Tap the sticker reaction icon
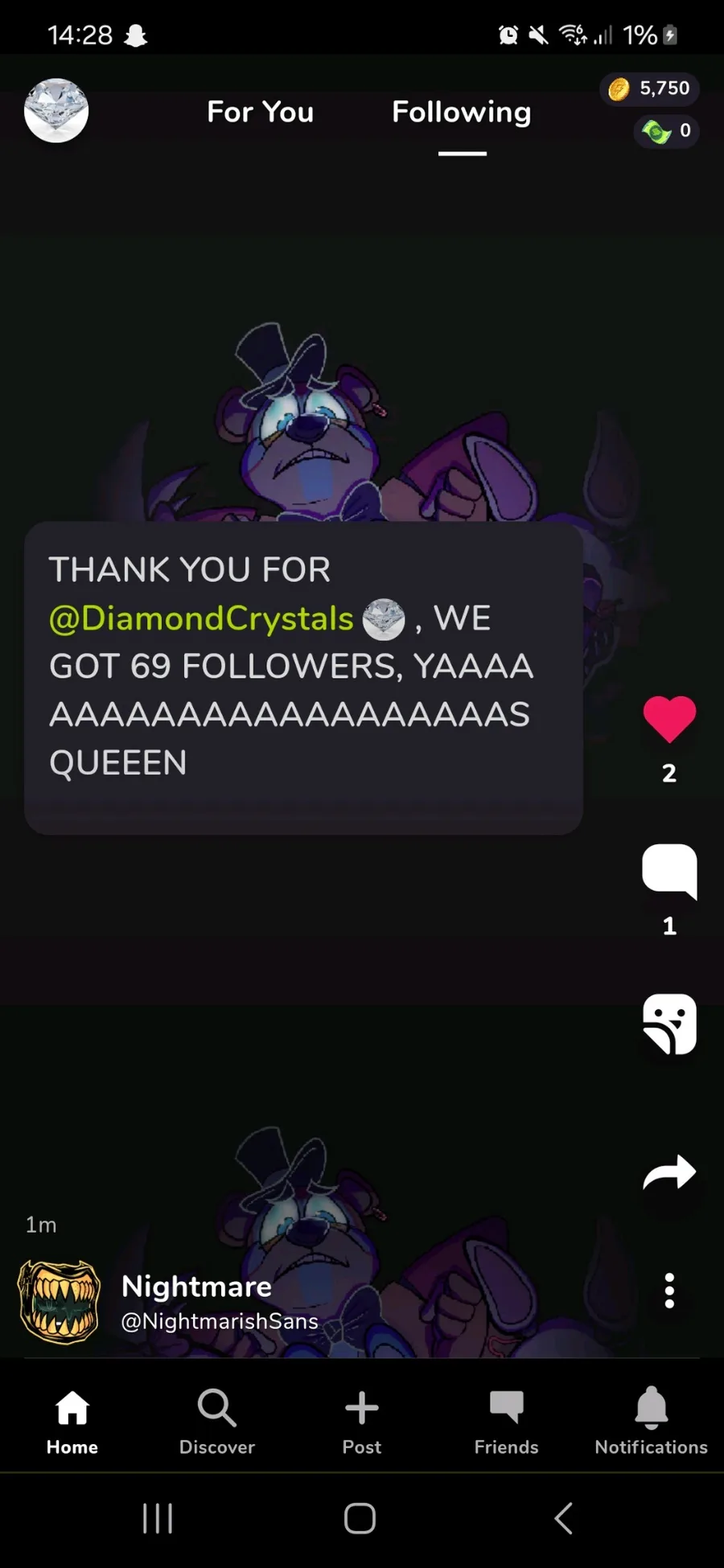Viewport: 724px width, 1568px height. (x=669, y=1024)
